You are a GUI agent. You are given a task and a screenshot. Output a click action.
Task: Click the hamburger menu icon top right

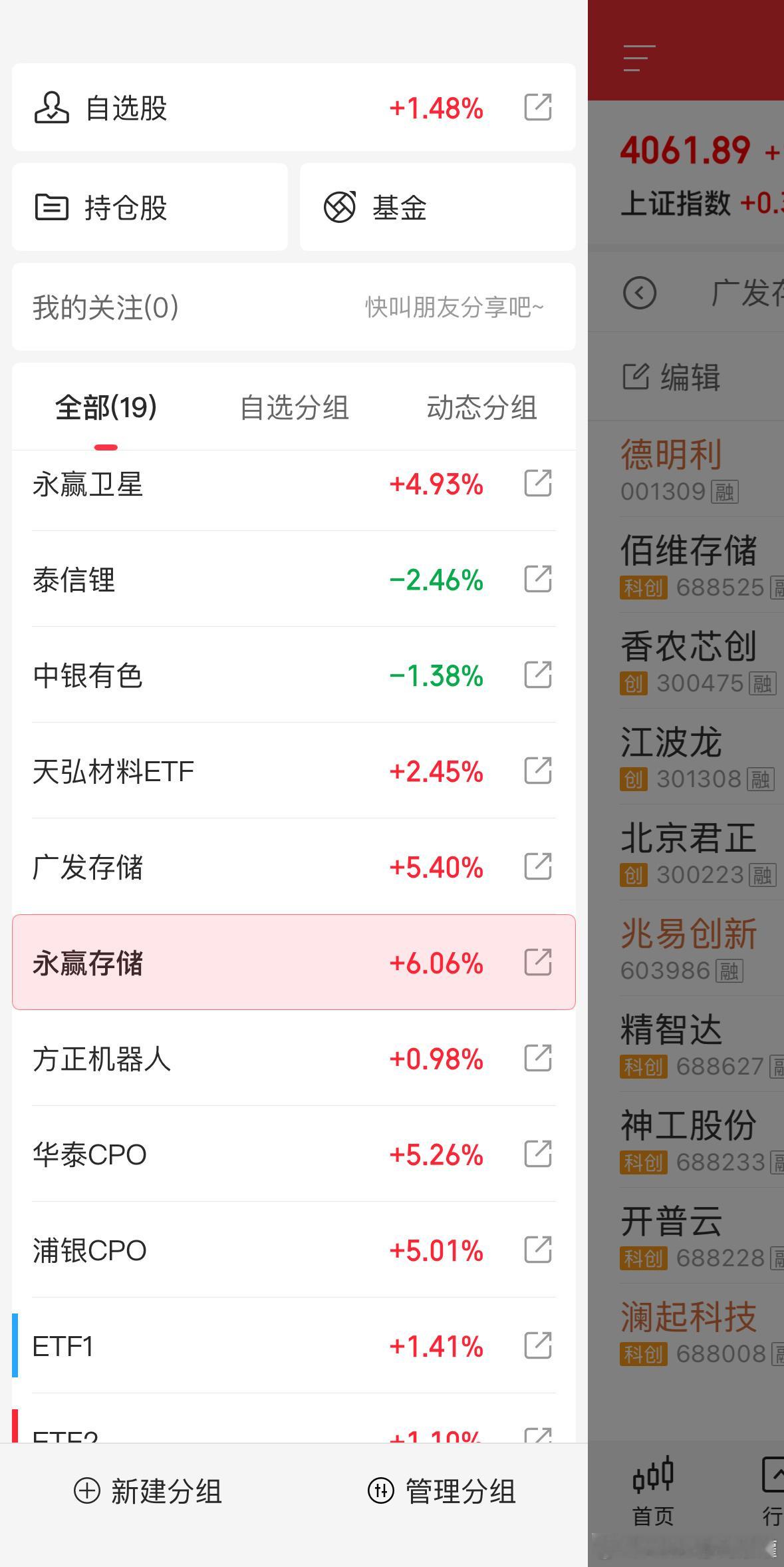639,57
